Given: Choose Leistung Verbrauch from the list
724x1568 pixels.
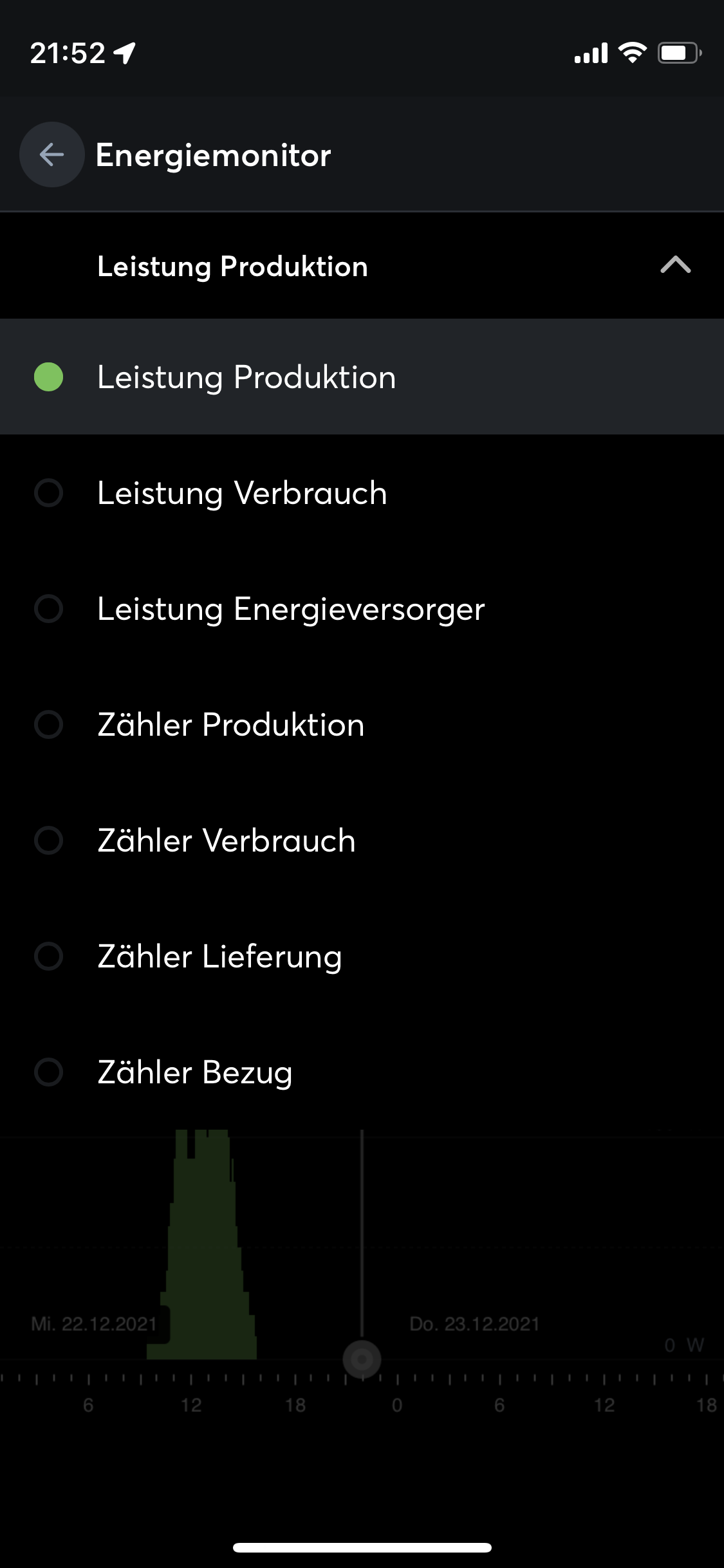Looking at the screenshot, I should click(x=242, y=493).
